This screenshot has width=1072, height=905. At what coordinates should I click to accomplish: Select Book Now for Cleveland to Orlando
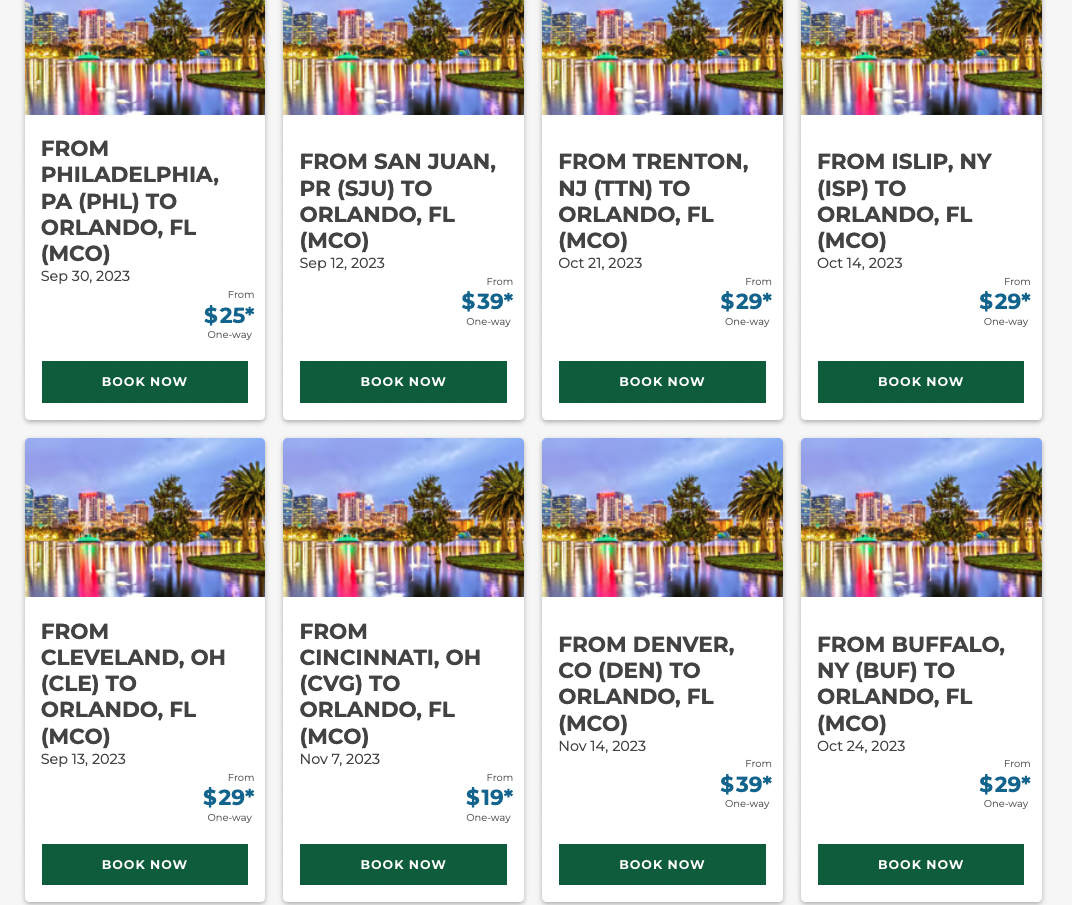145,865
